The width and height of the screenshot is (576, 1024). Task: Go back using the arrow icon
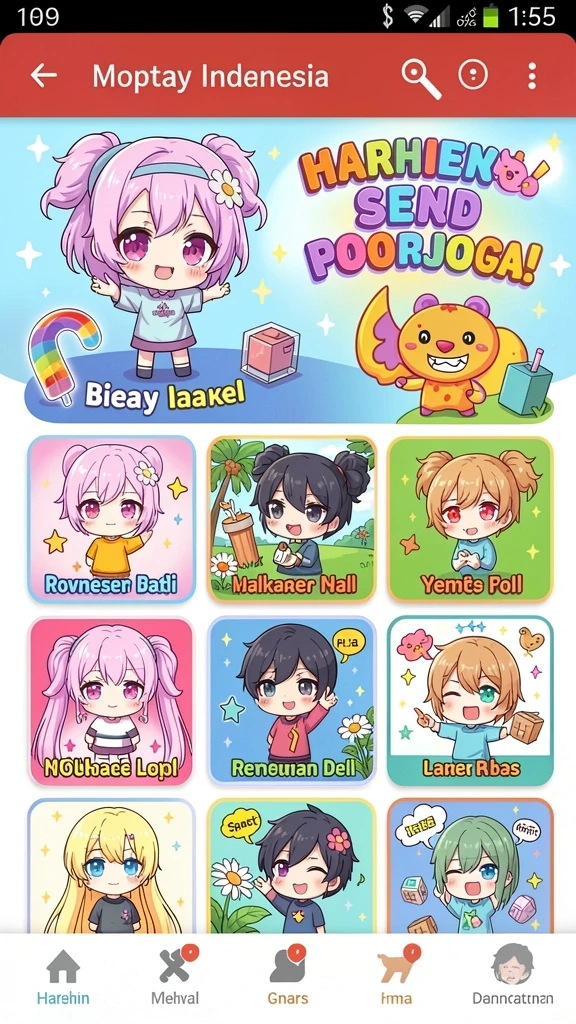44,76
